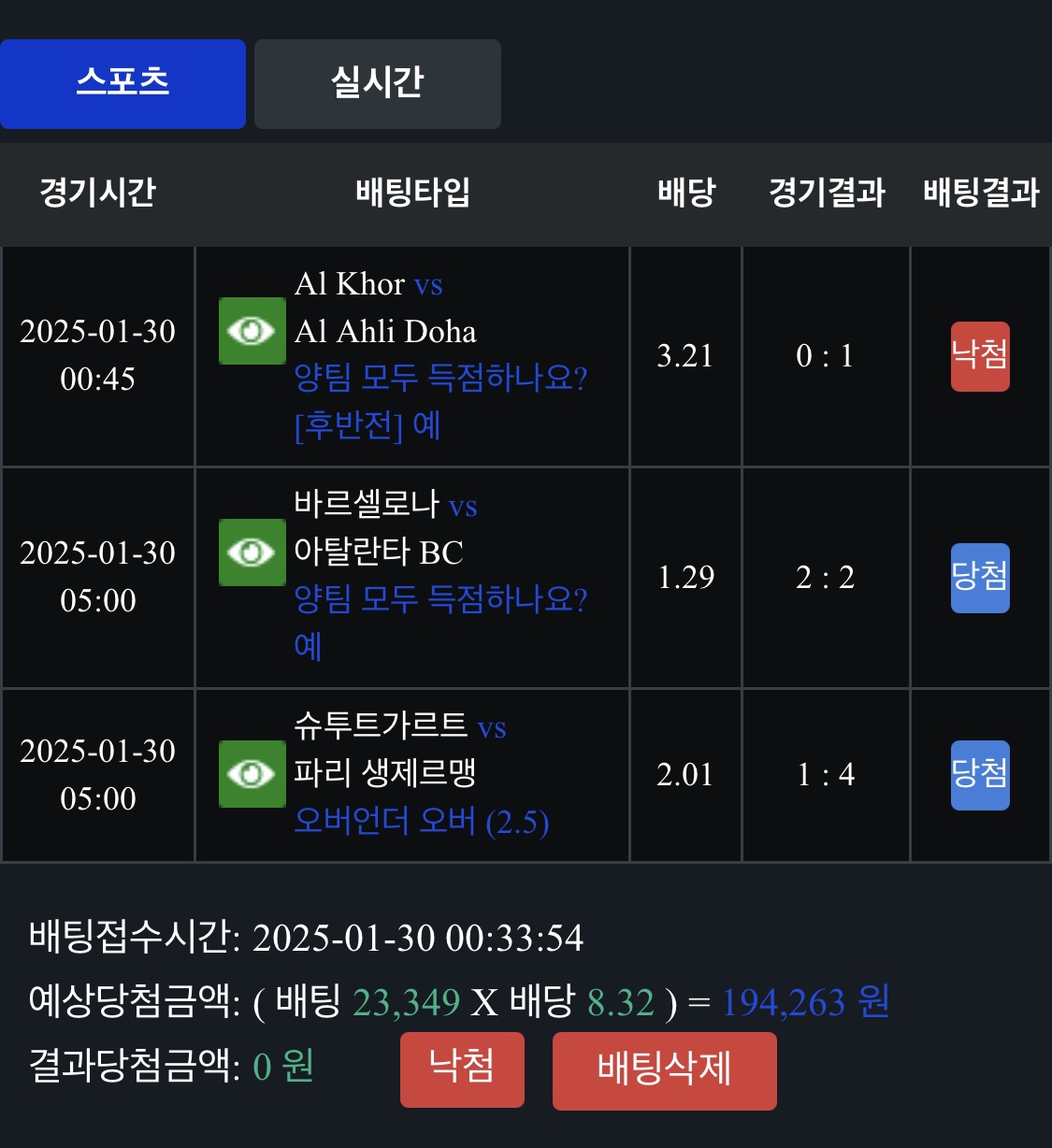Tap the eye icon for 슈투트가르트 match
Image resolution: width=1052 pixels, height=1148 pixels.
tap(252, 774)
